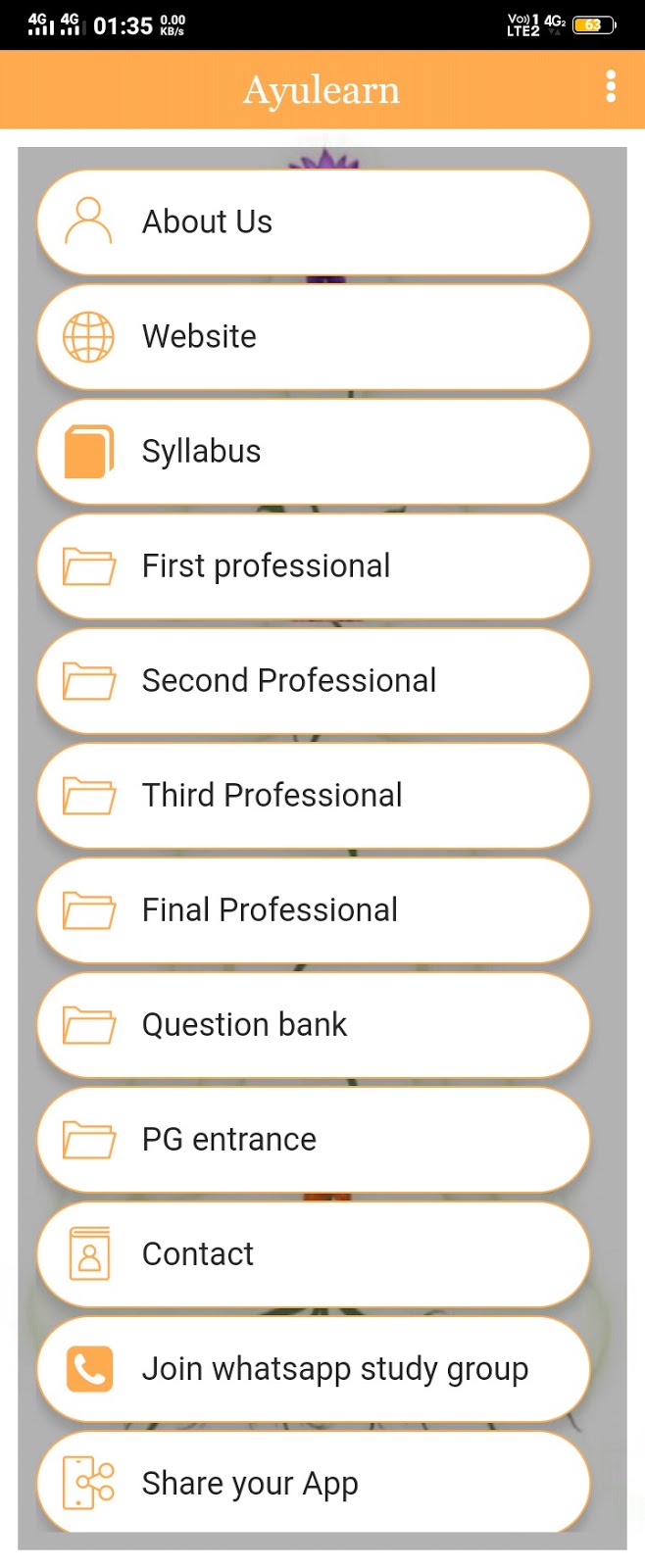Select the First professional folder
Screen dimensions: 645x1568
(x=314, y=566)
